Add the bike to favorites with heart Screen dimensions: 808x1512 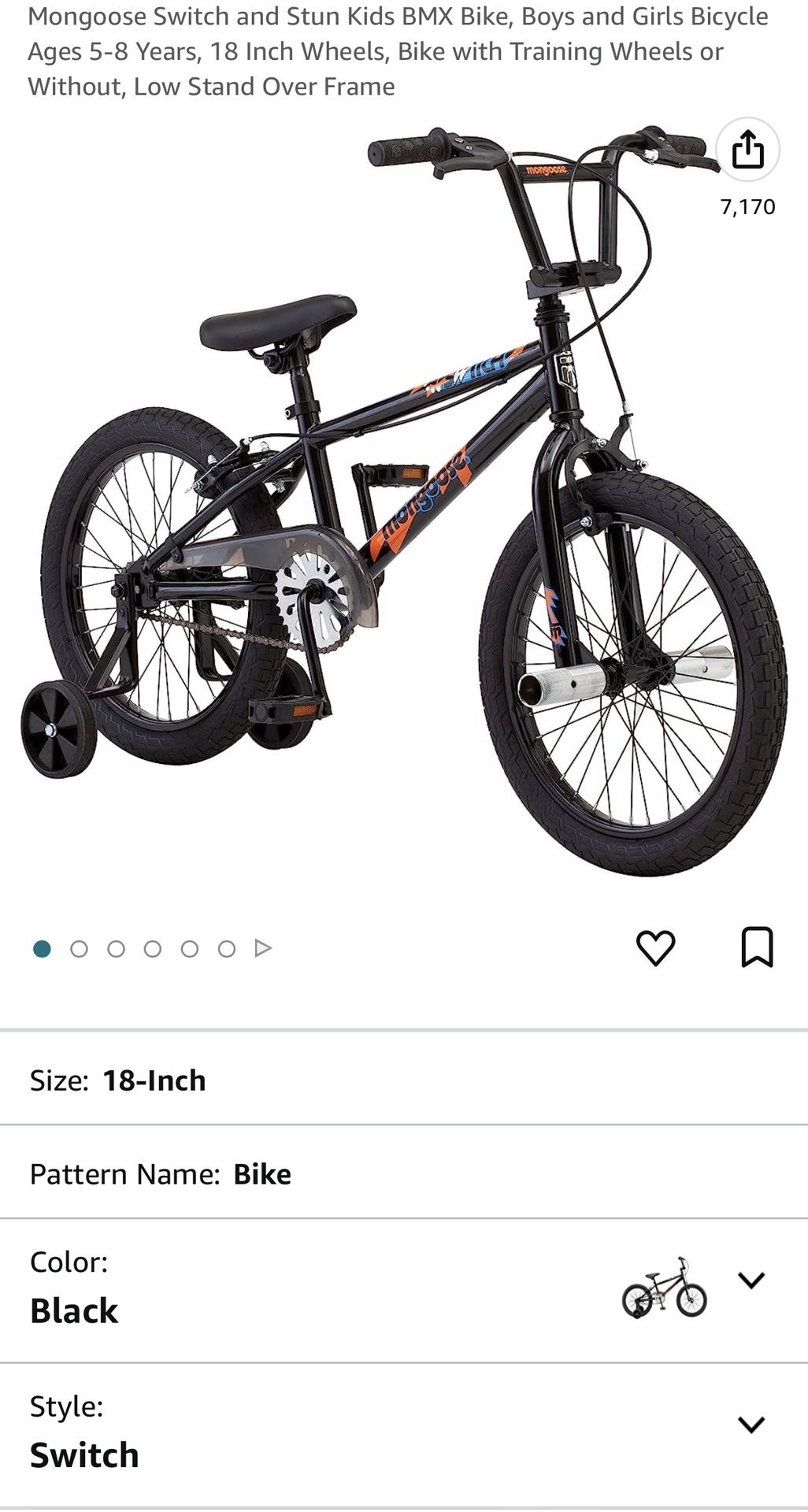point(655,947)
